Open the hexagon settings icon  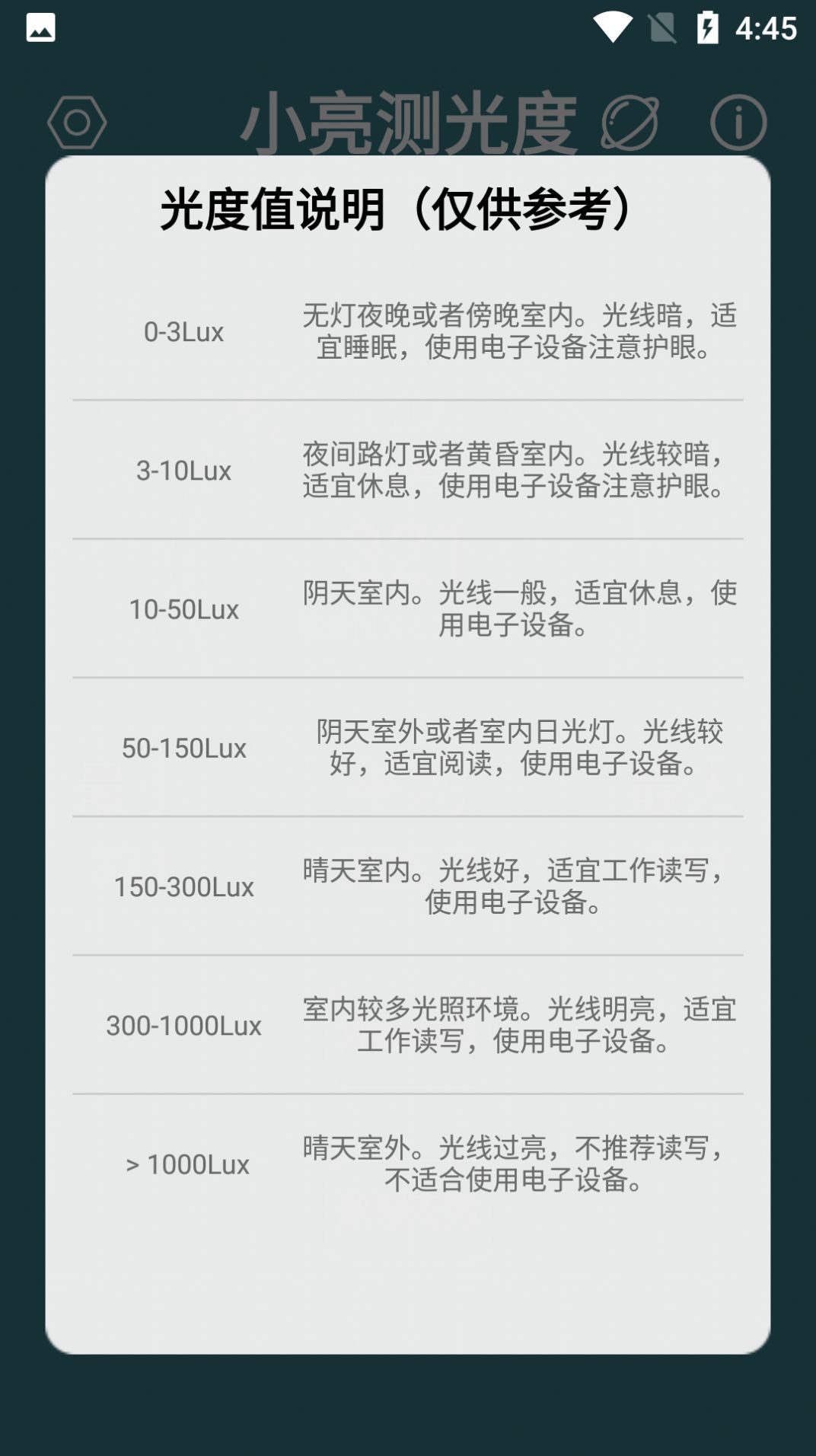coord(78,122)
